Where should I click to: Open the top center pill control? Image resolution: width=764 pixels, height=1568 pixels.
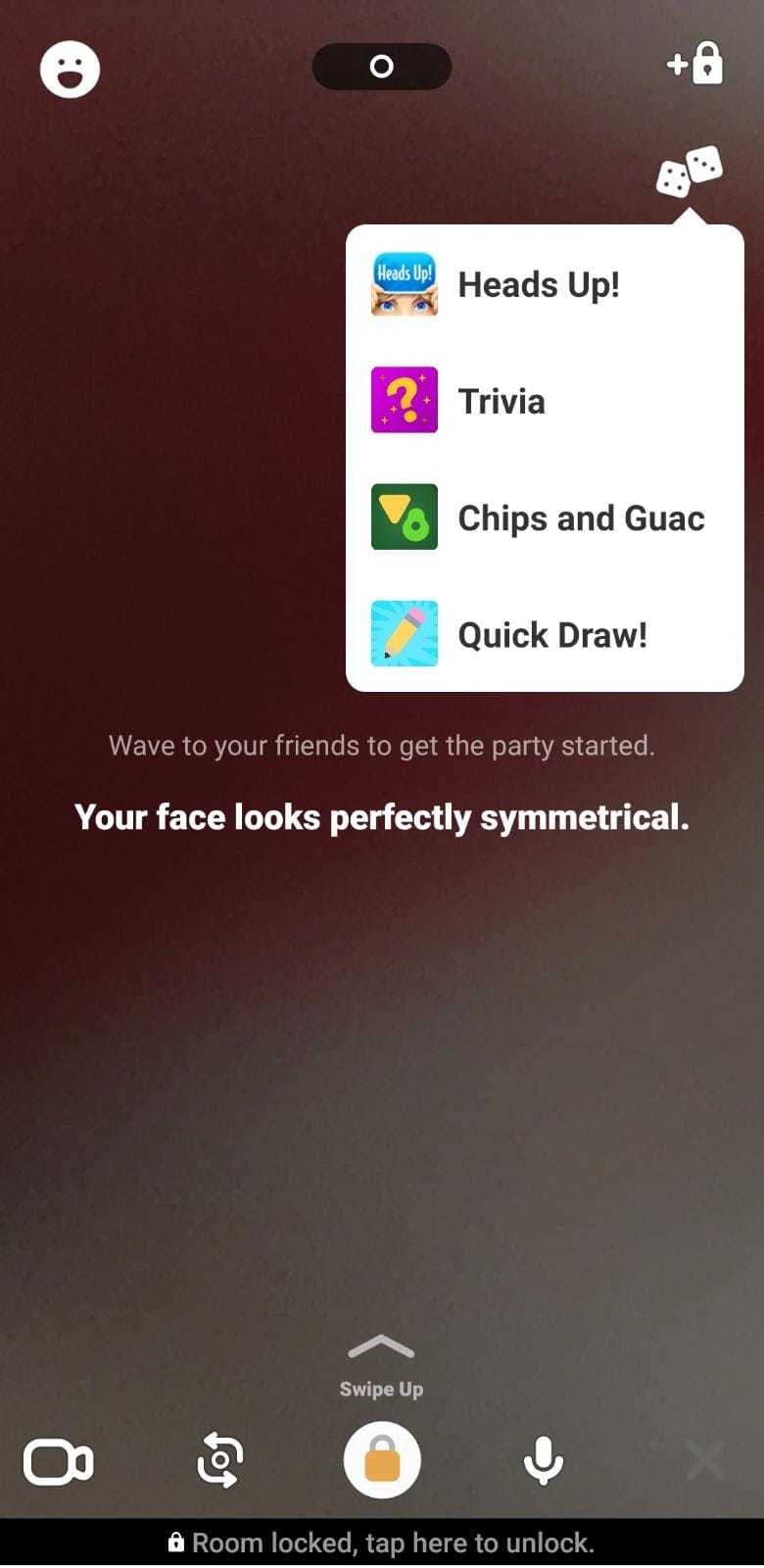click(381, 67)
